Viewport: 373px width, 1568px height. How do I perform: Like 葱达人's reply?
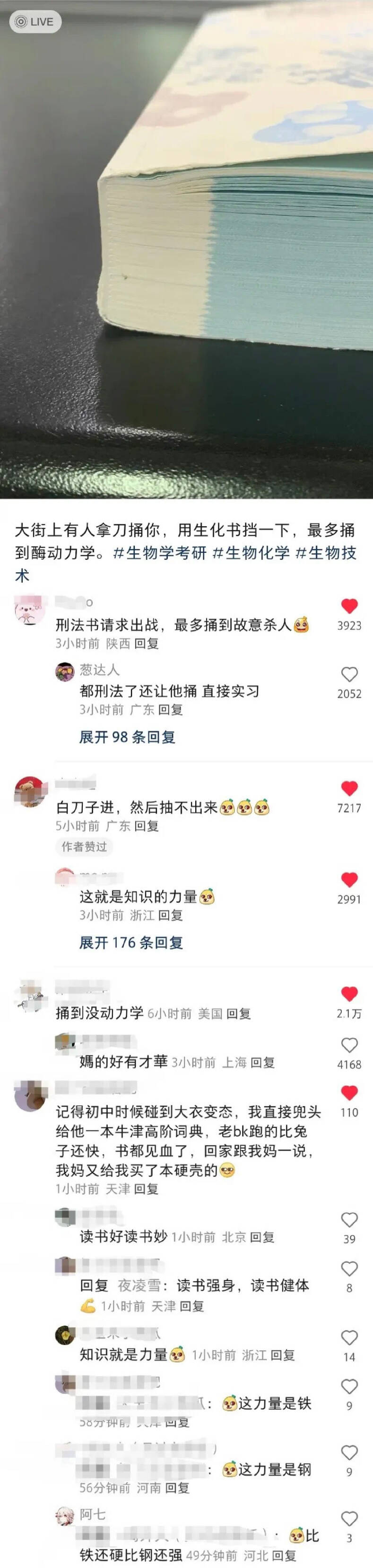[x=349, y=674]
